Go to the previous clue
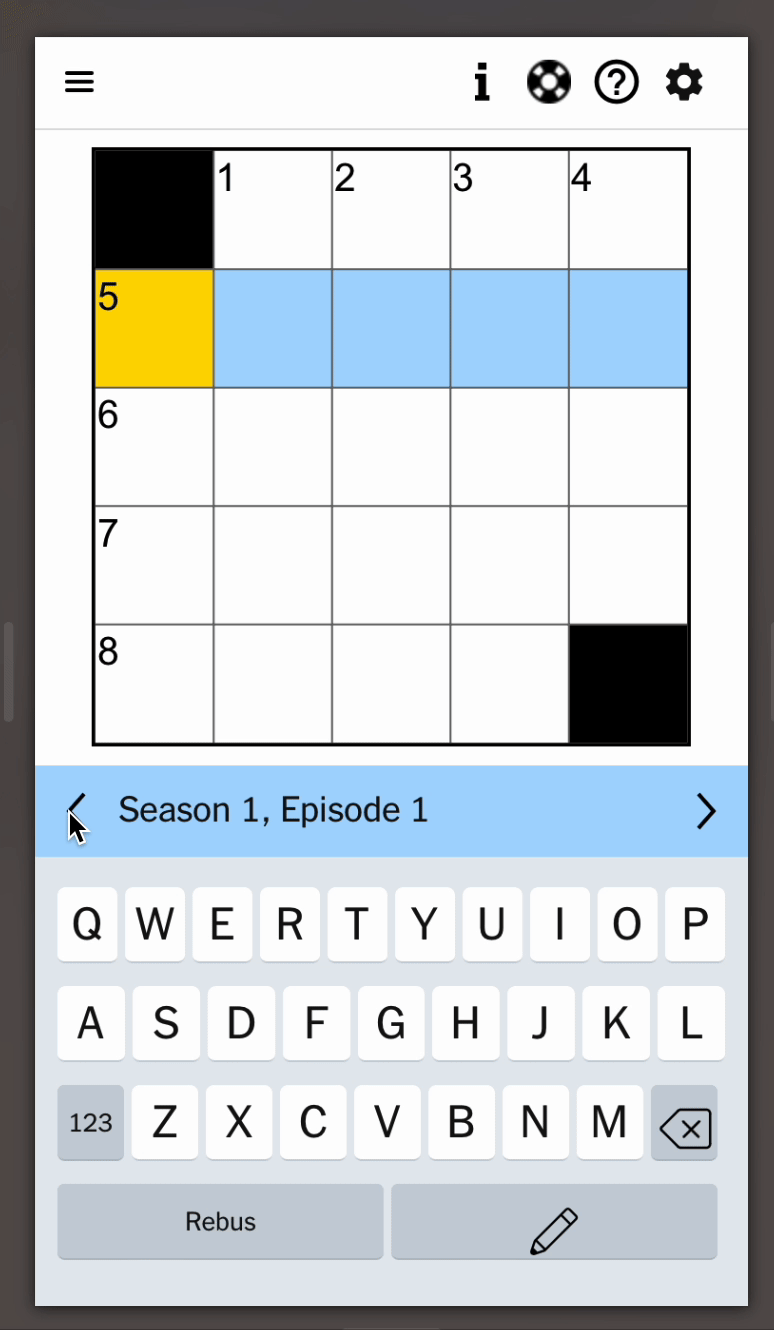The image size is (774, 1330). pos(77,811)
